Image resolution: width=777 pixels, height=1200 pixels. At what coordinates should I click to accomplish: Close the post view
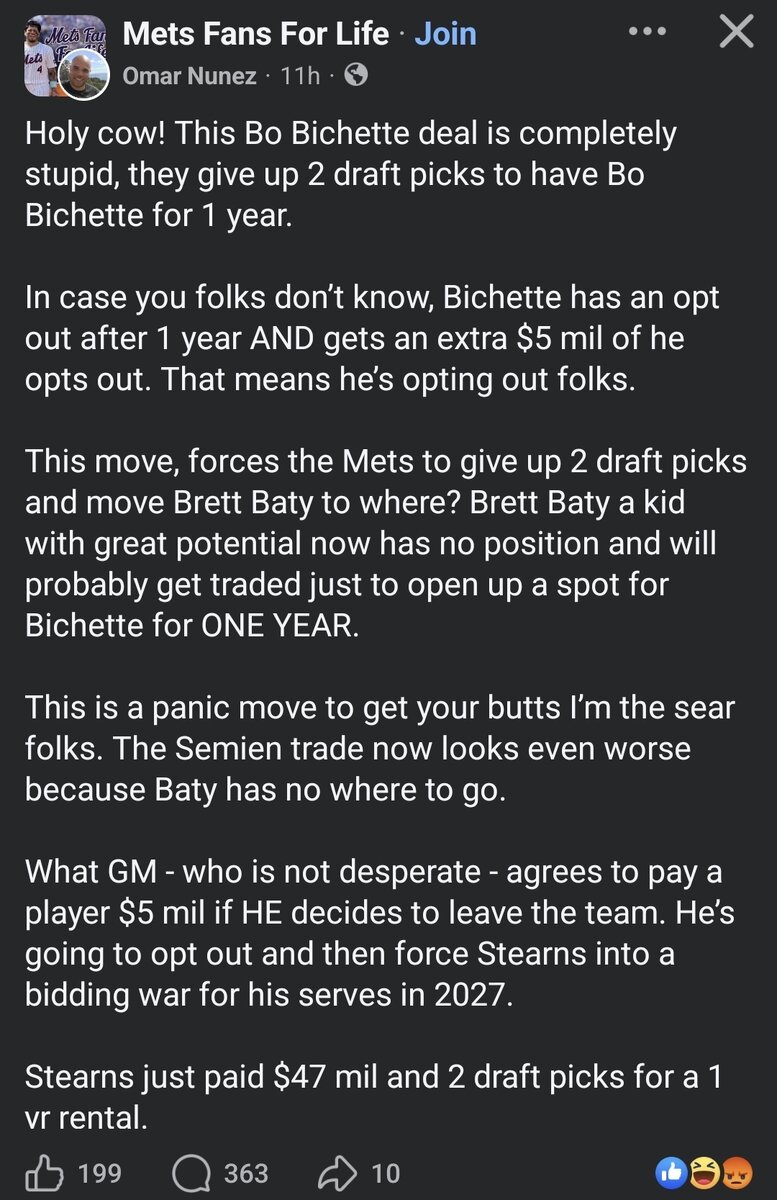[736, 33]
